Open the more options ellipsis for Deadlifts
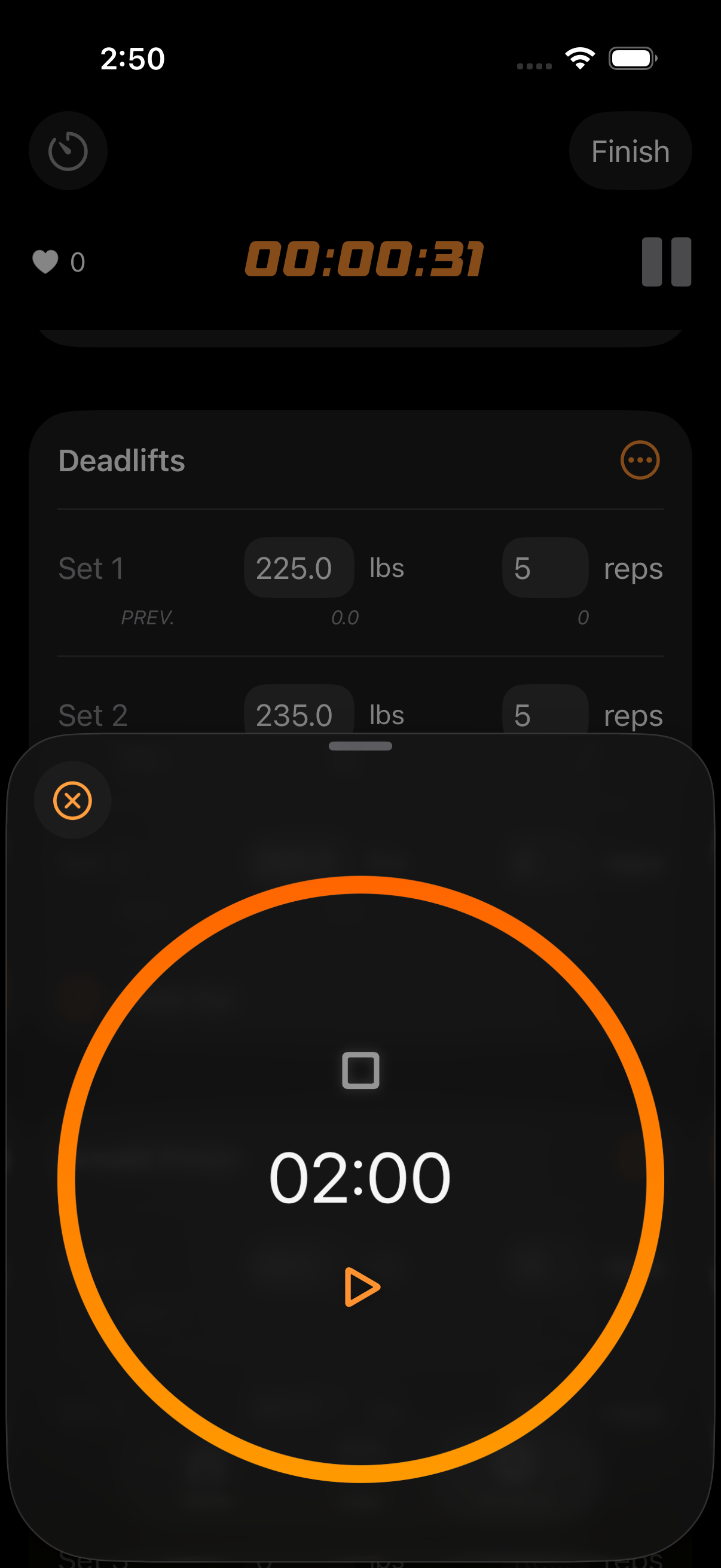This screenshot has height=1568, width=721. coord(640,461)
